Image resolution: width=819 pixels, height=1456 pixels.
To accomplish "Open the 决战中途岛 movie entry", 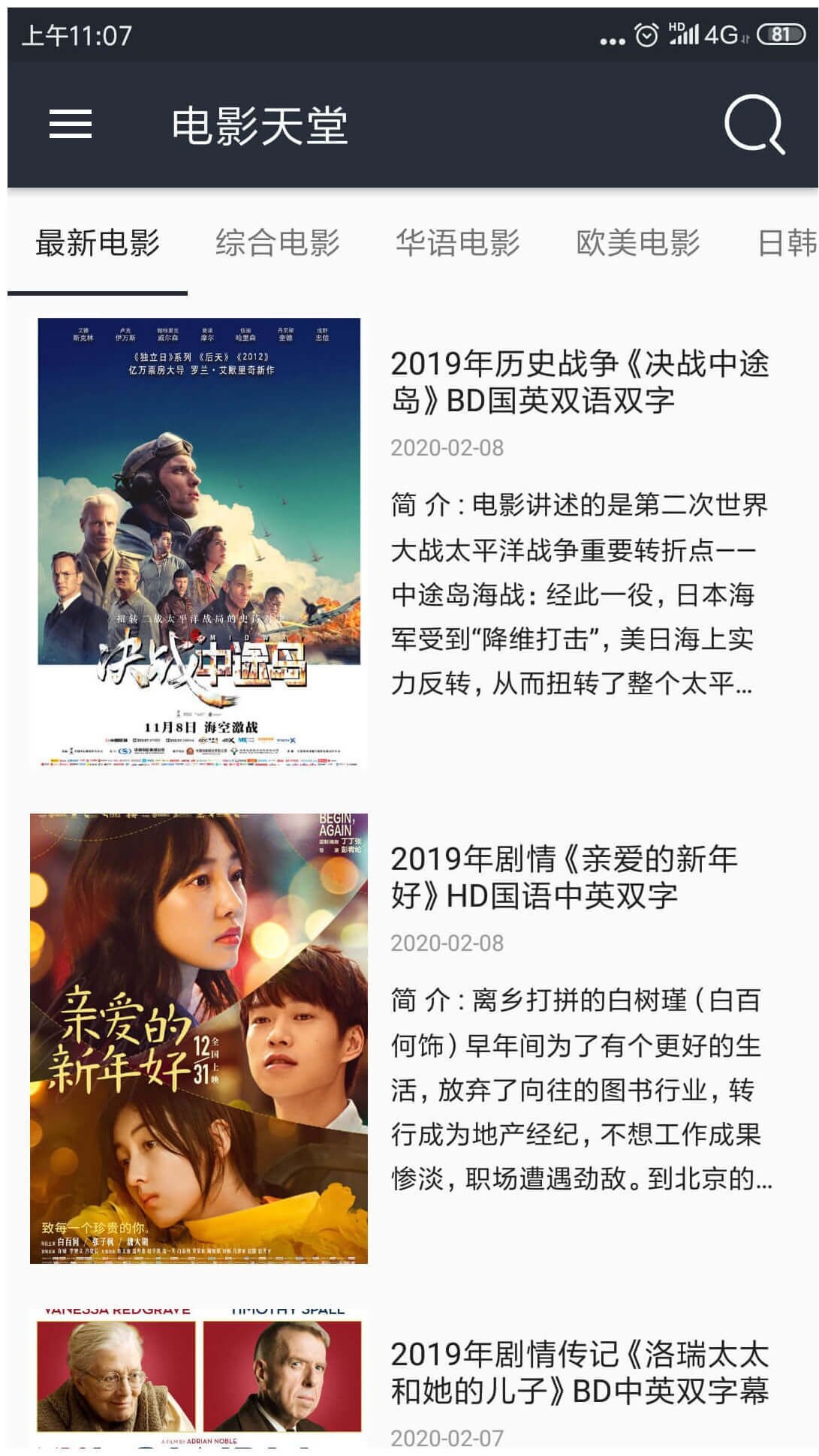I will pyautogui.click(x=409, y=543).
